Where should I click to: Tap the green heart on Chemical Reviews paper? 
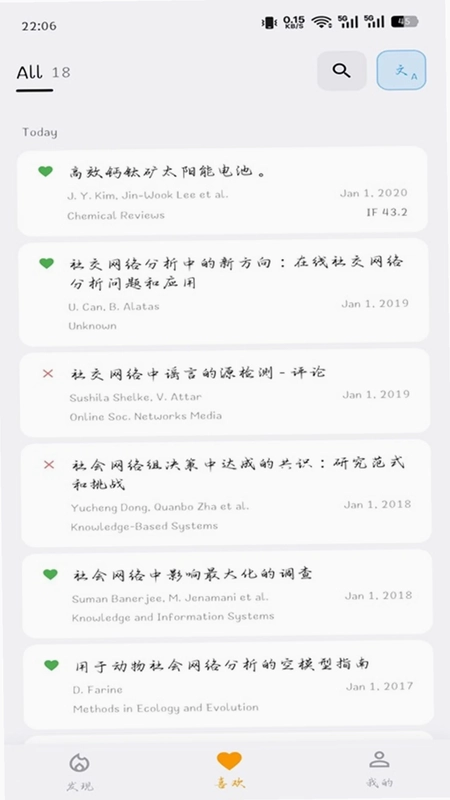point(45,171)
